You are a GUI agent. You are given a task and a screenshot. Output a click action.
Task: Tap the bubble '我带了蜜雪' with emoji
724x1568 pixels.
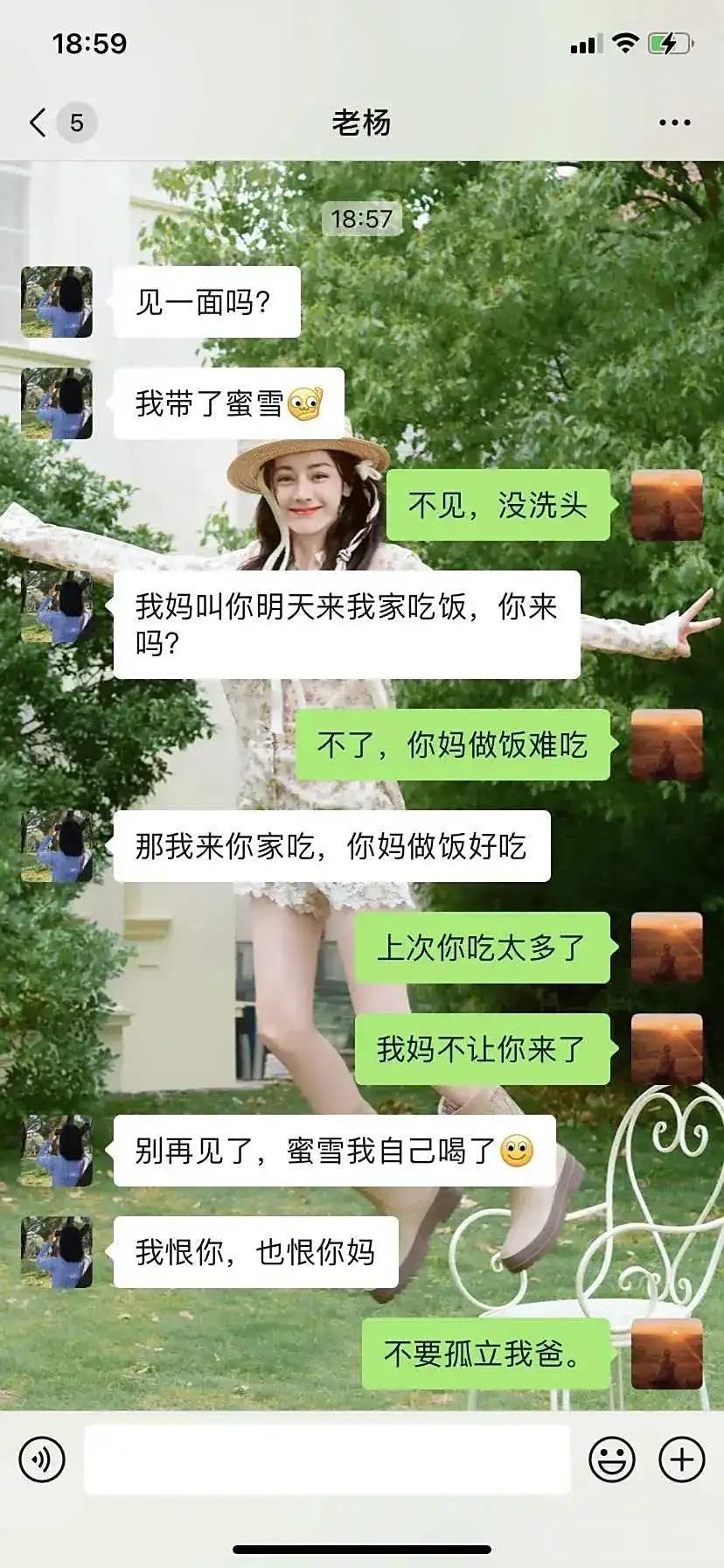click(x=227, y=402)
